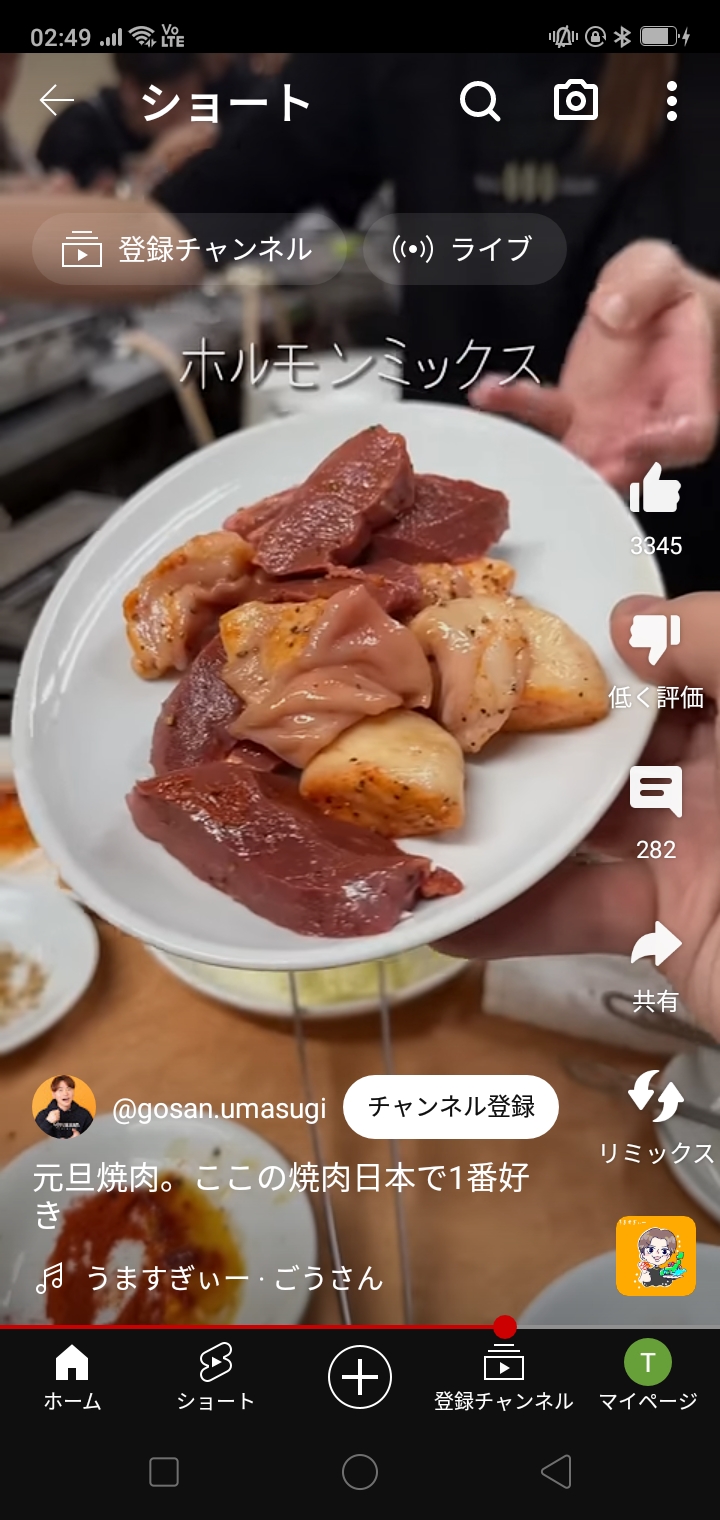Open the sound thumbnail for this Short
This screenshot has width=720, height=1520.
[655, 1256]
